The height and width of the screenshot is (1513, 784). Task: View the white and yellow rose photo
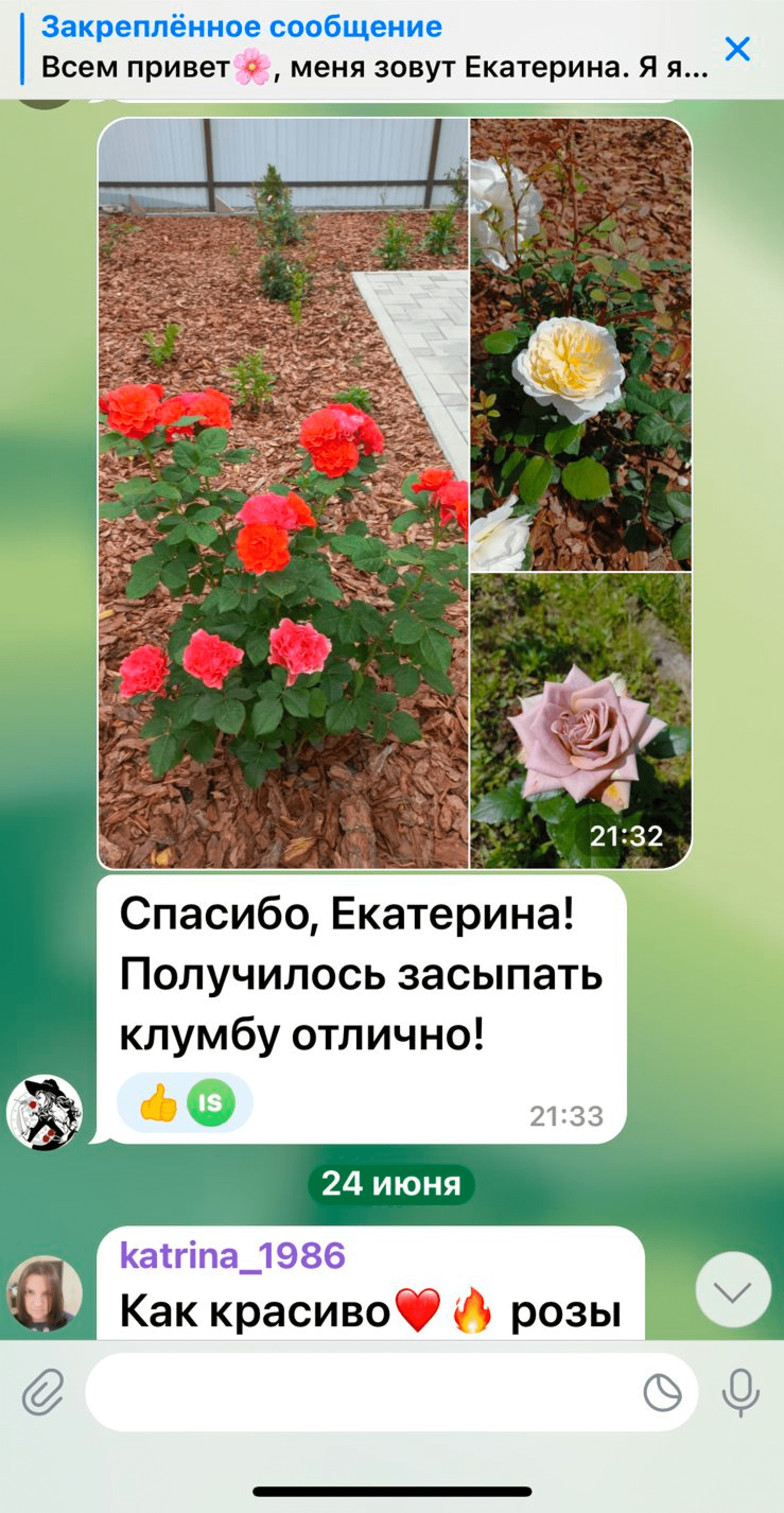pos(580,344)
